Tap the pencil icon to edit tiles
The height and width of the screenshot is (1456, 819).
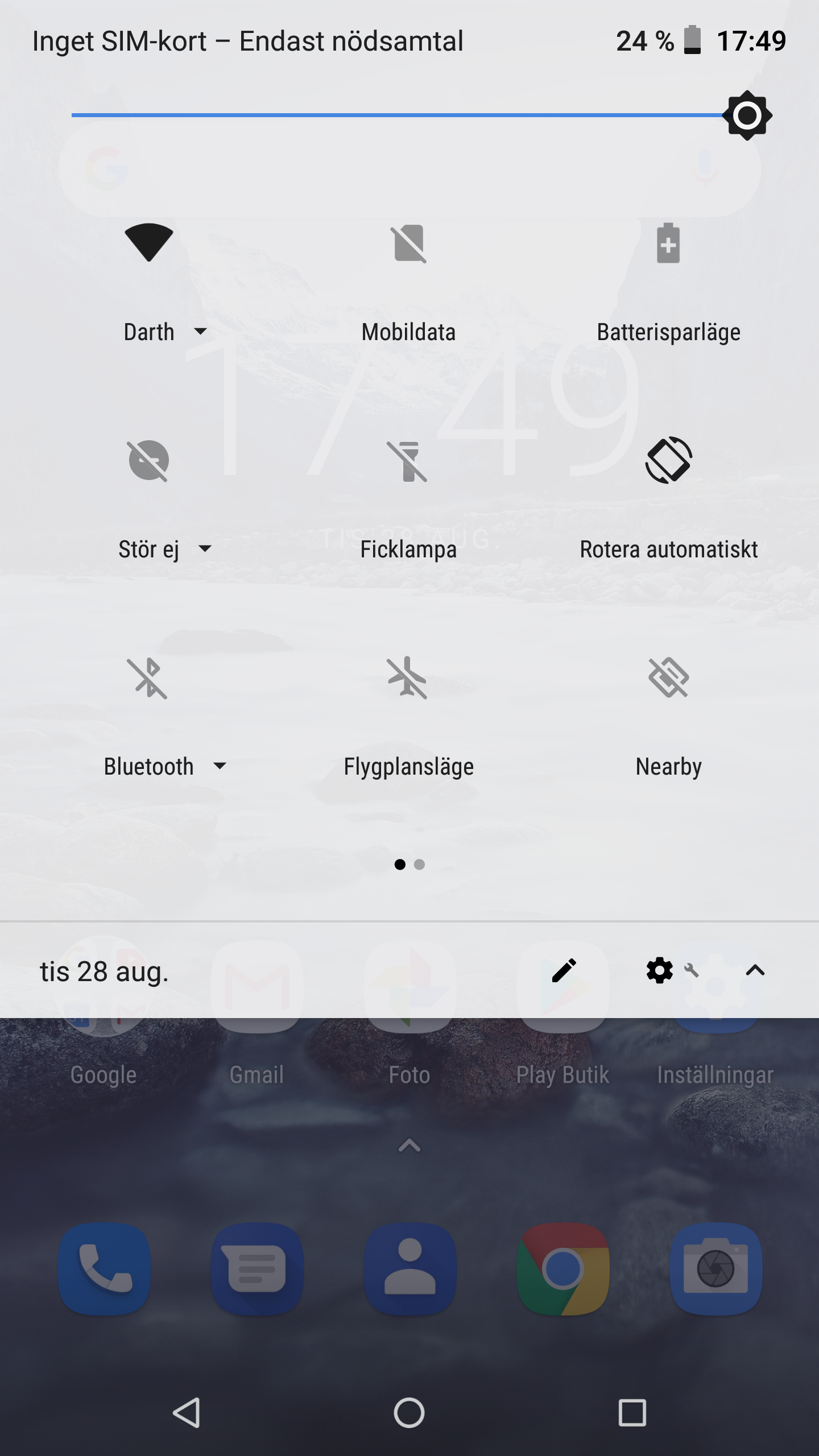(564, 970)
